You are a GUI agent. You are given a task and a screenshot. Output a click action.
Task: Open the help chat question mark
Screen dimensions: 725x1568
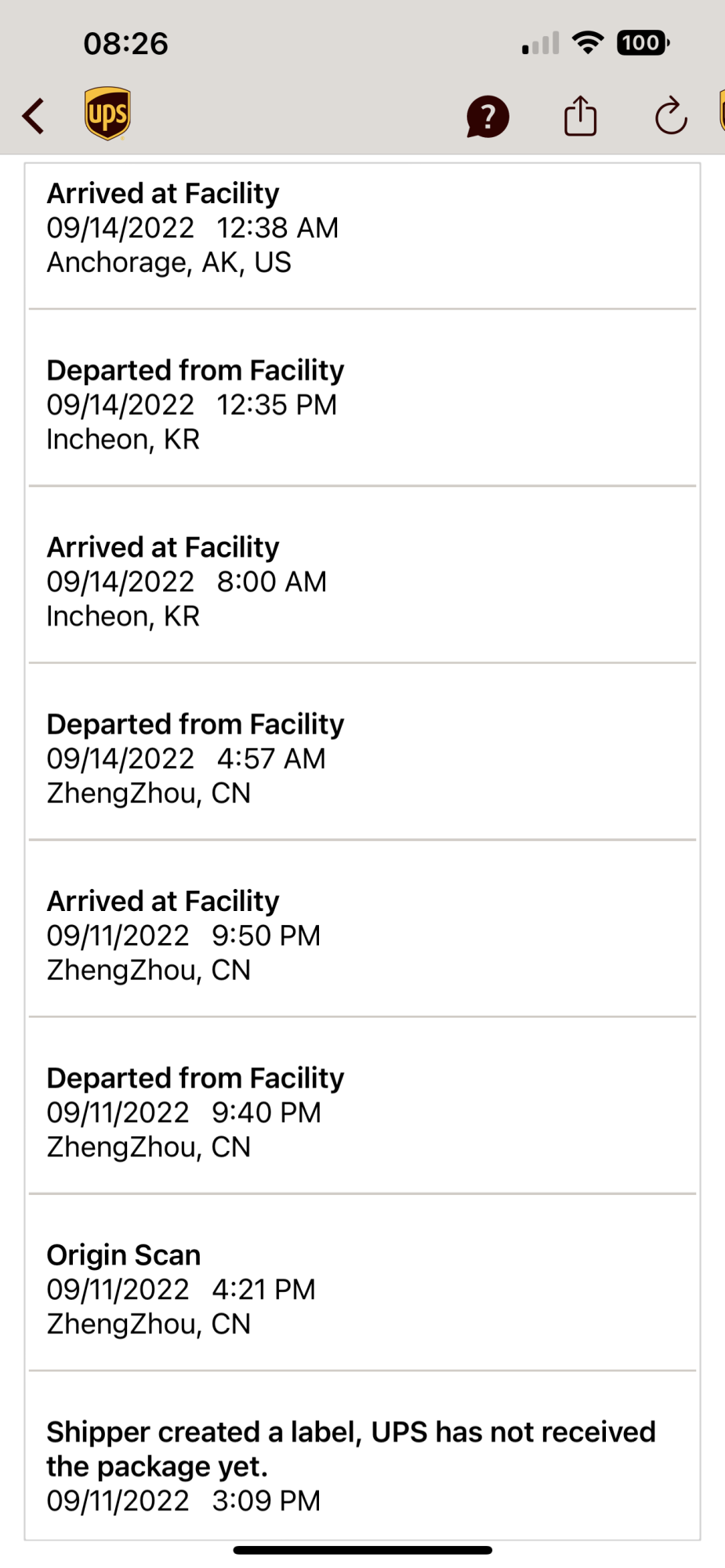(x=488, y=117)
